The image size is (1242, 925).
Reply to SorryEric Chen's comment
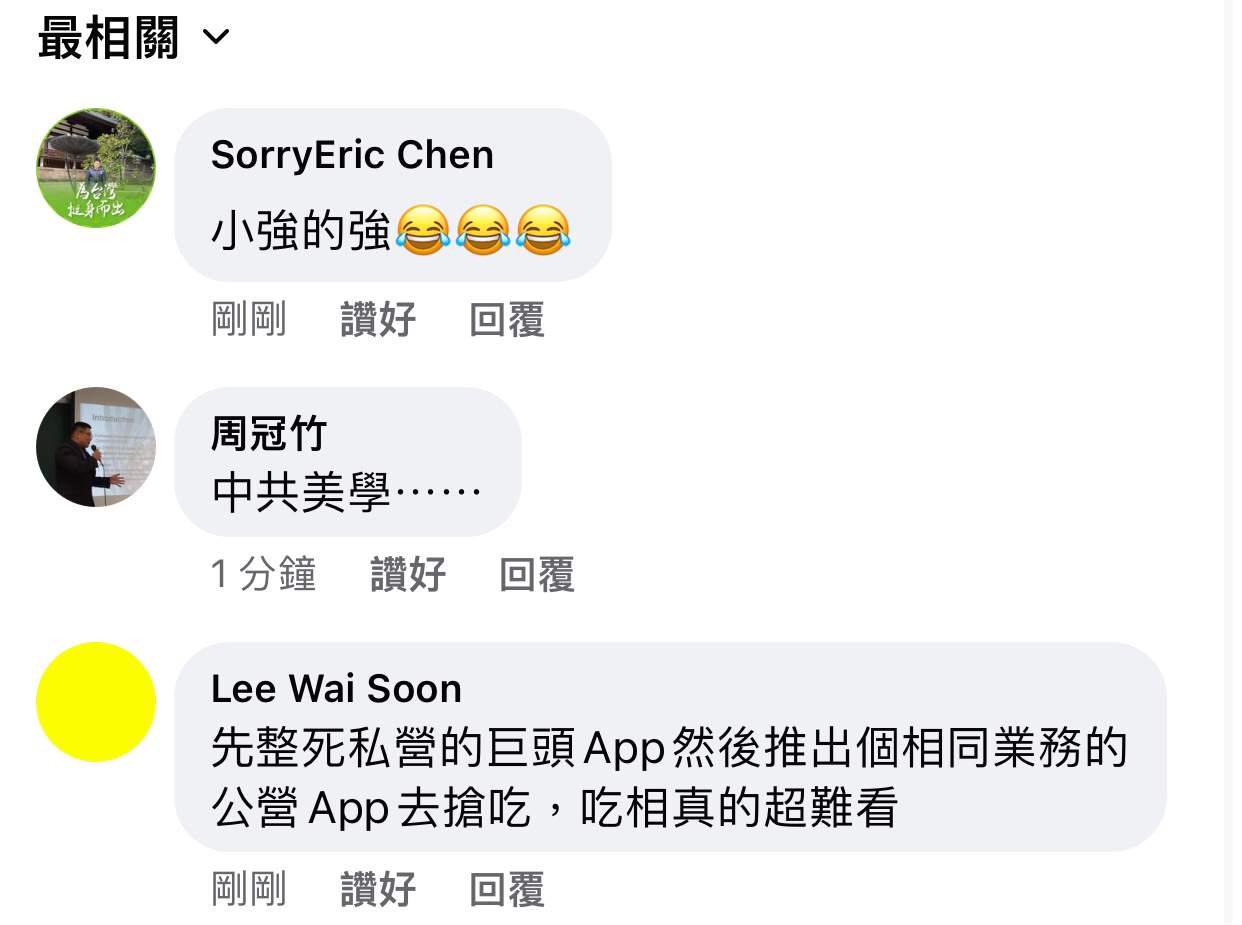(x=507, y=320)
